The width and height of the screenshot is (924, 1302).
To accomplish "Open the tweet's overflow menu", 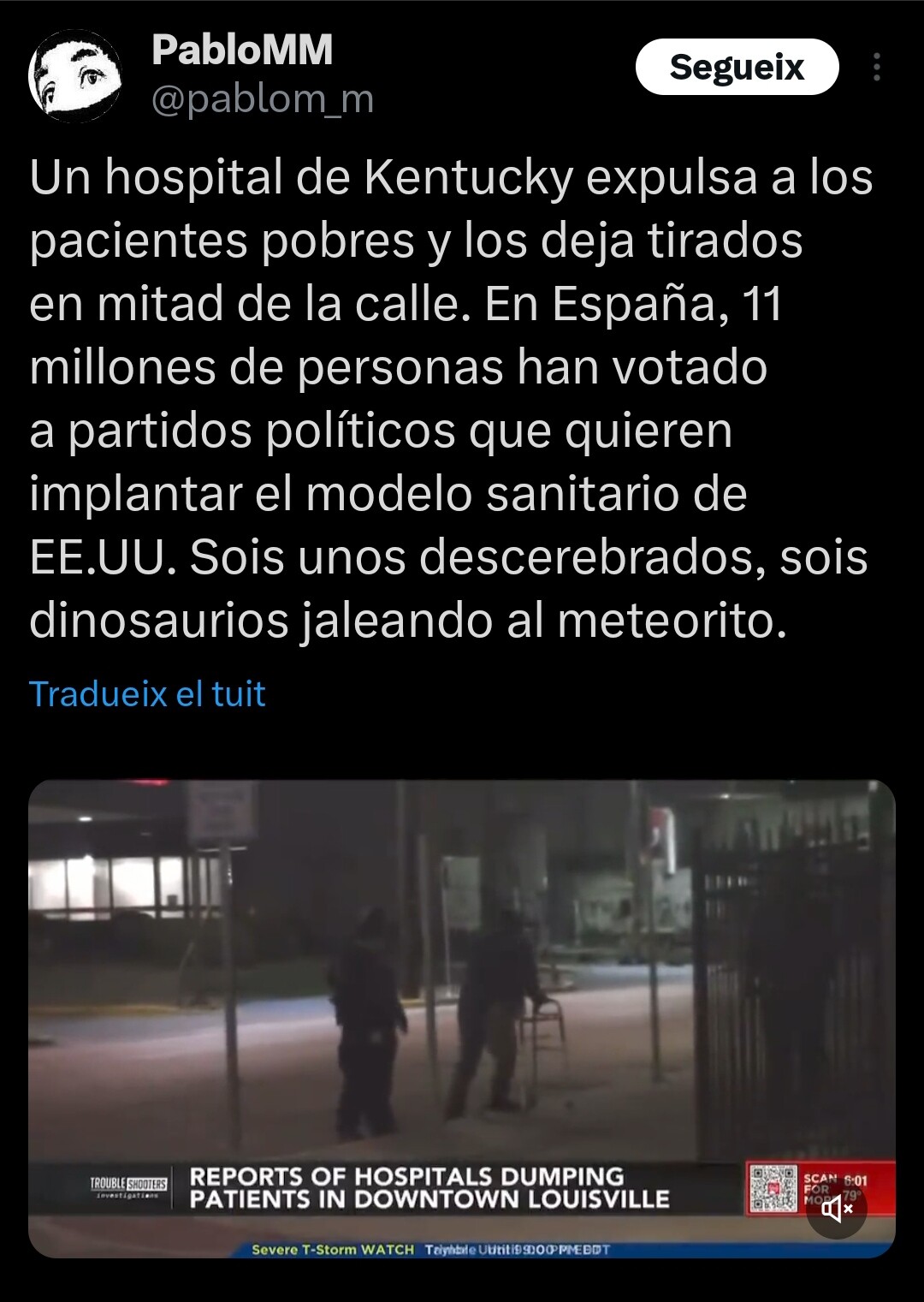I will 876,68.
